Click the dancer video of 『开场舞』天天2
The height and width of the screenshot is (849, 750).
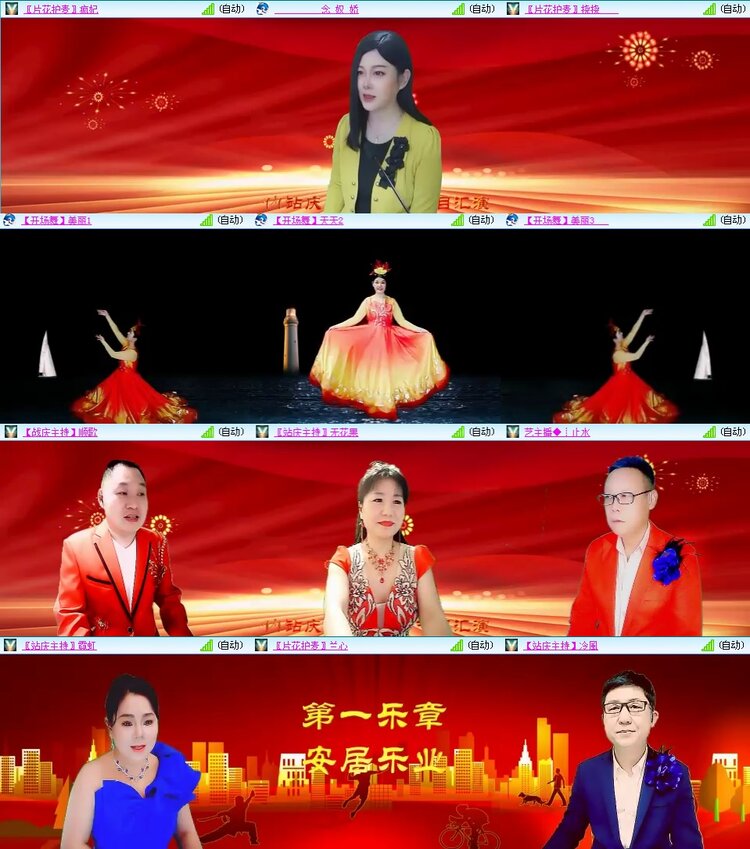[x=375, y=330]
